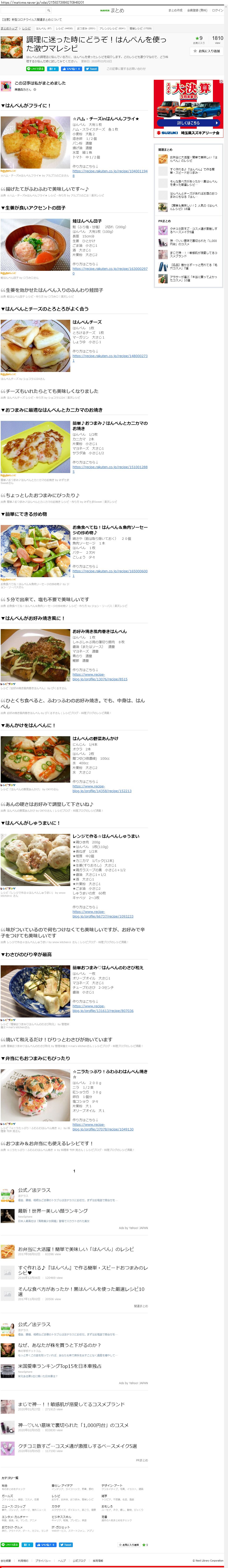The image size is (228, 1568).
Task: Add this article with お気に入り追加 under the title
Action: coord(208,51)
